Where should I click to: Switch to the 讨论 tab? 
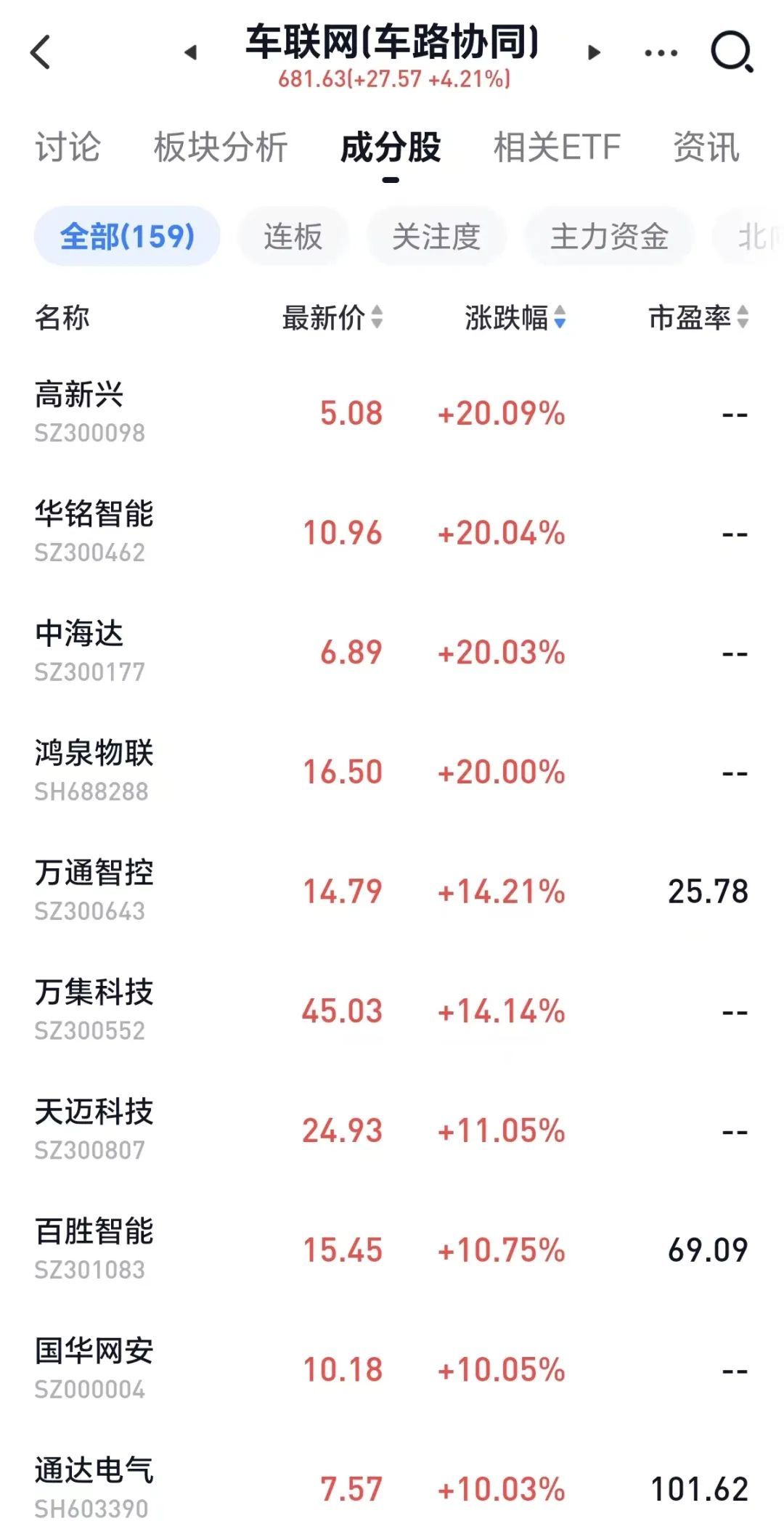click(x=68, y=147)
